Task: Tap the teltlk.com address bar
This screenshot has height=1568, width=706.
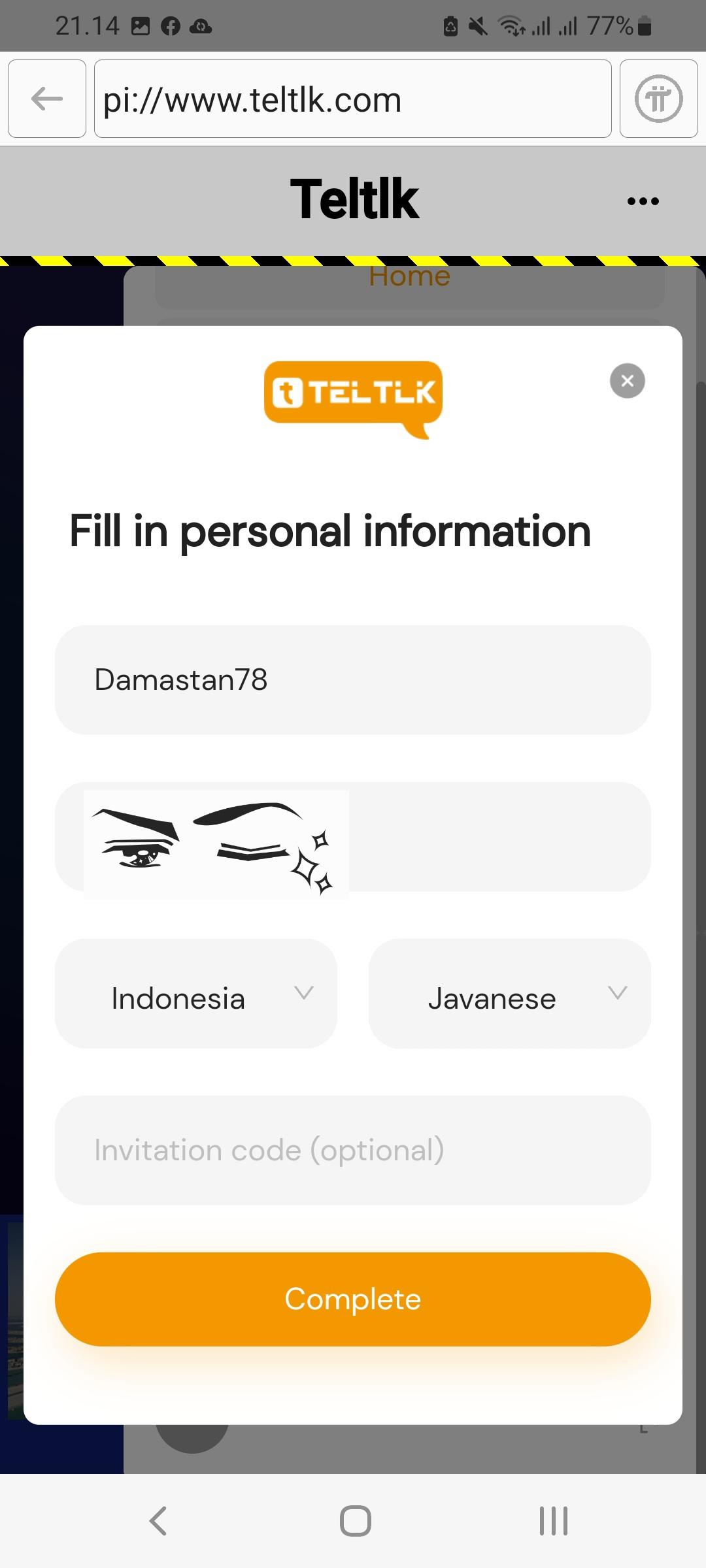Action: point(353,99)
